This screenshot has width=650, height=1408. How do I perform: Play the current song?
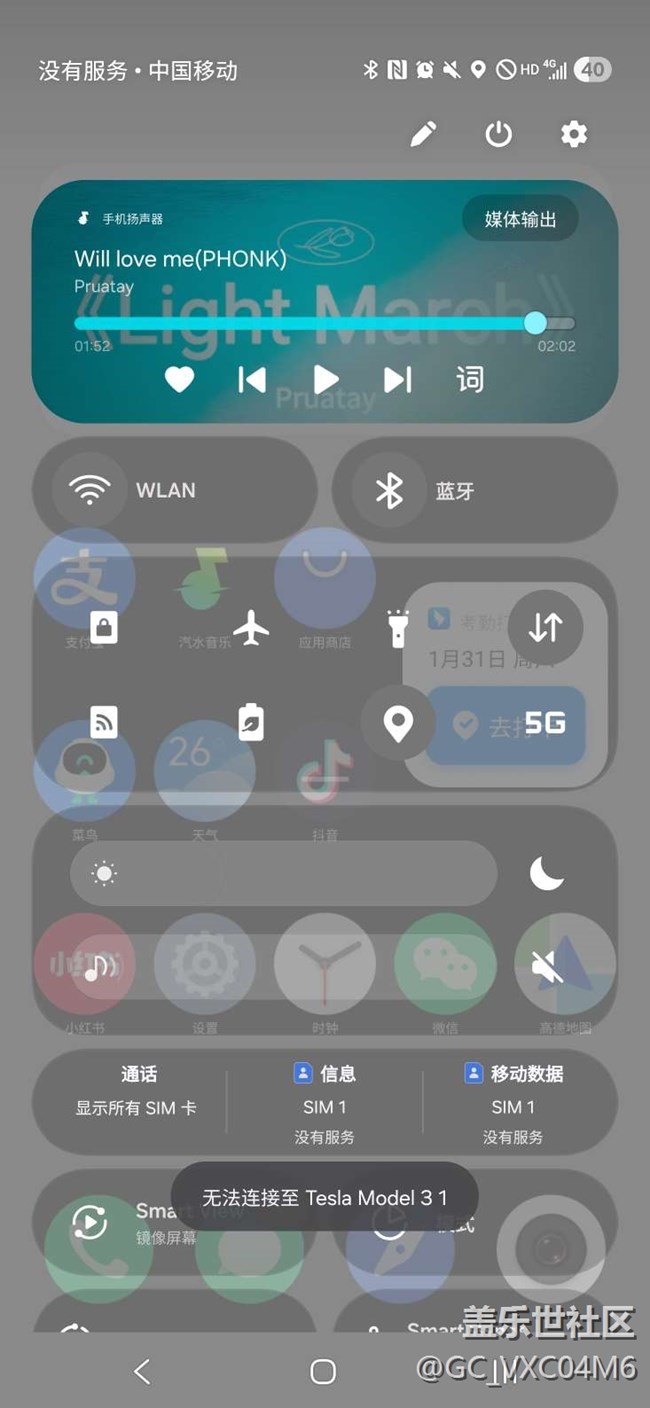325,379
